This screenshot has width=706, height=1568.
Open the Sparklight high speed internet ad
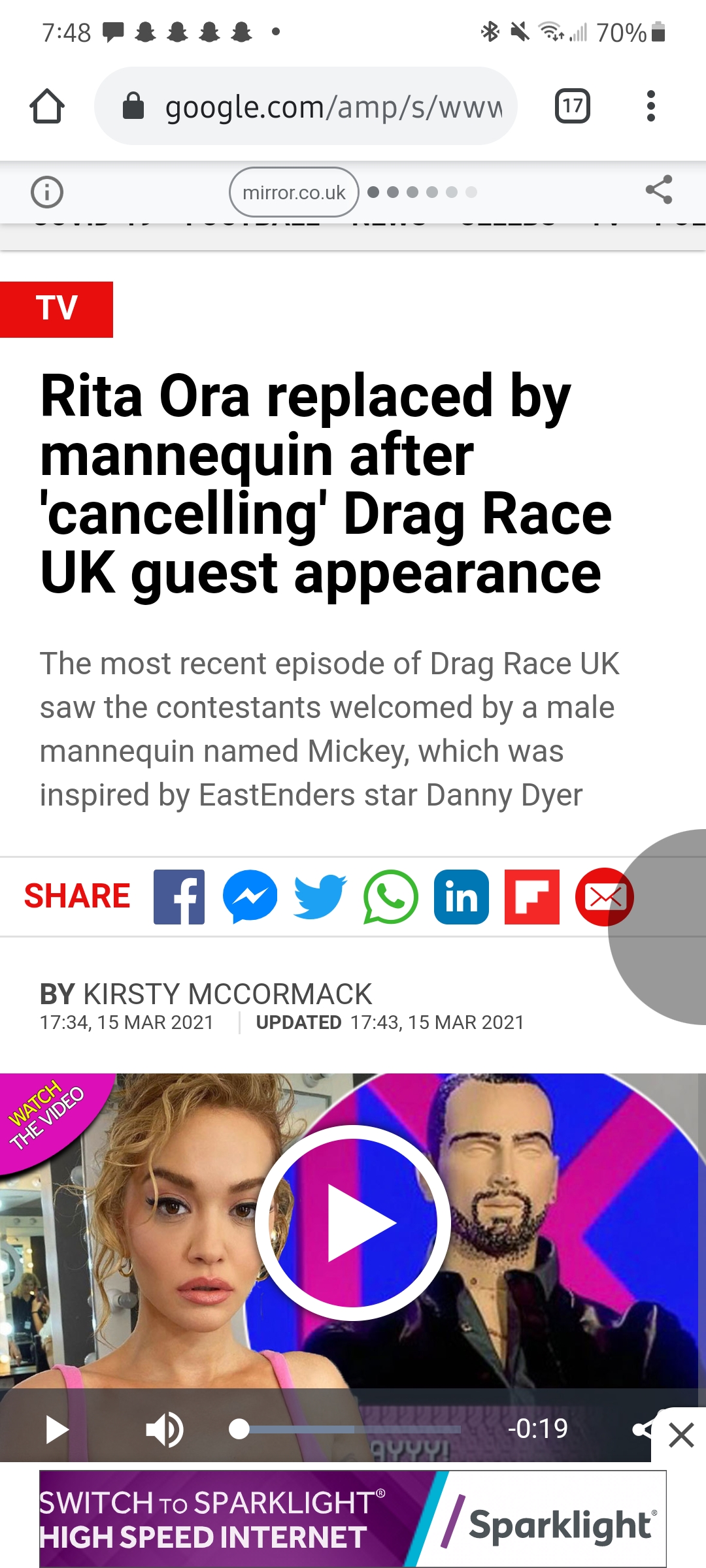353,1518
